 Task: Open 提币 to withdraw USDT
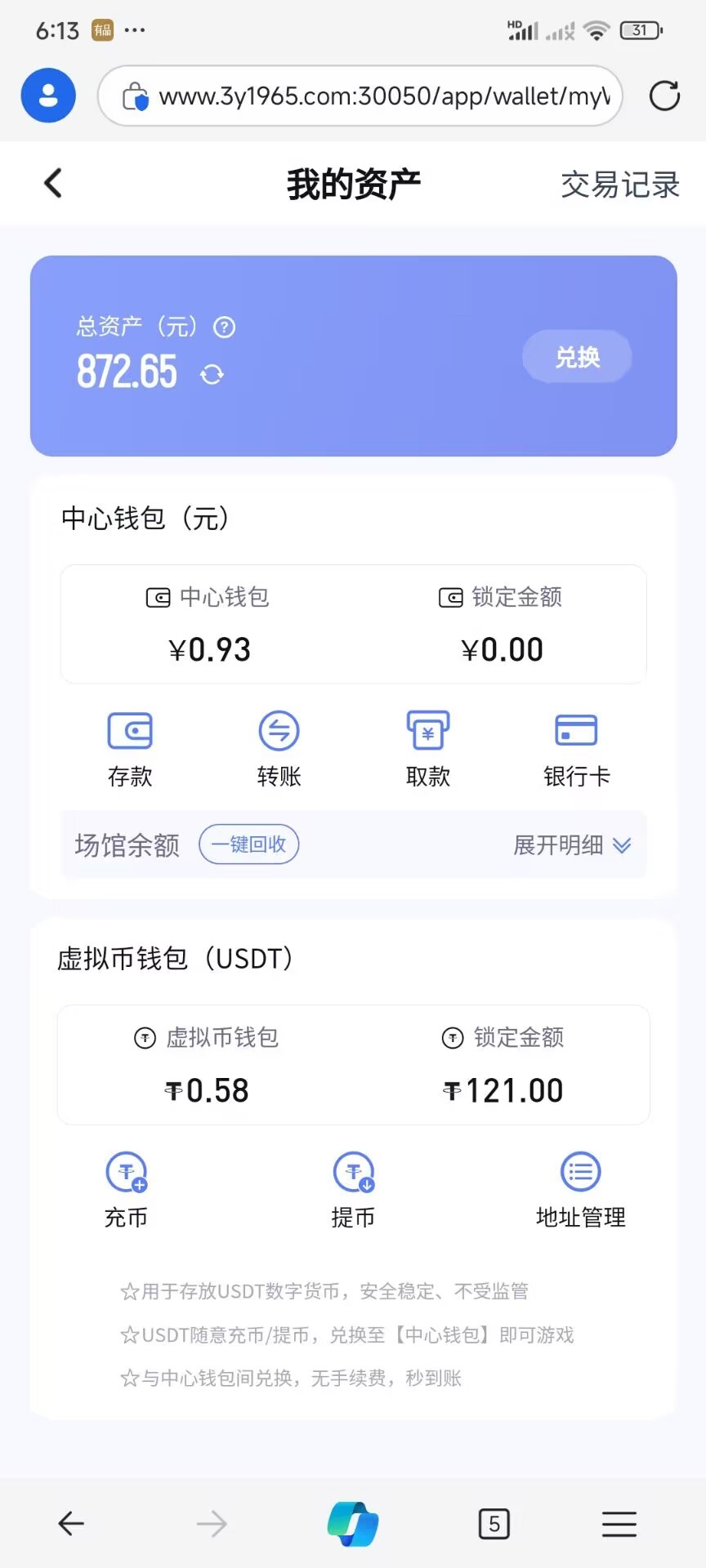point(353,1189)
